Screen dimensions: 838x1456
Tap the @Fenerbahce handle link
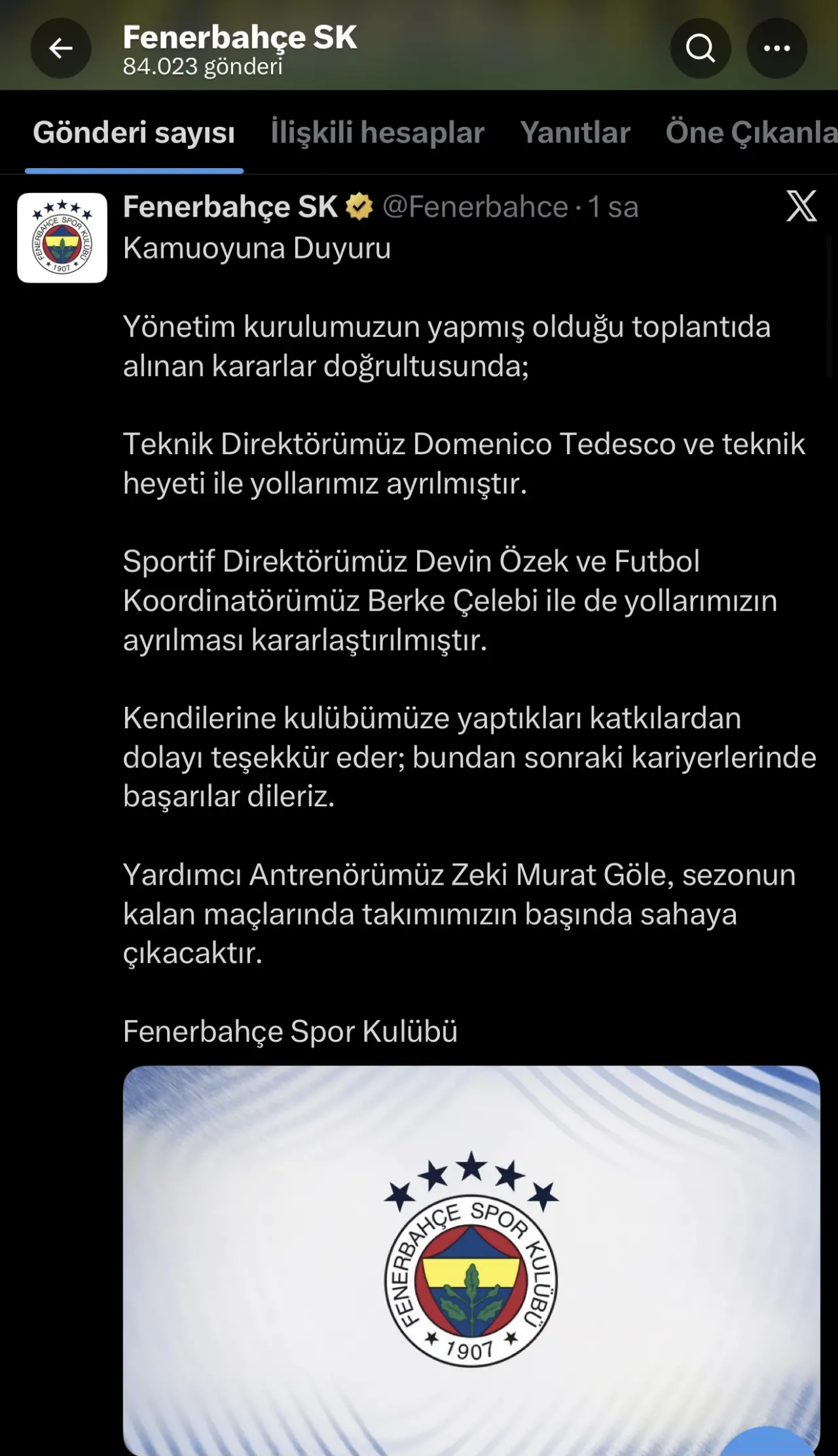[475, 207]
